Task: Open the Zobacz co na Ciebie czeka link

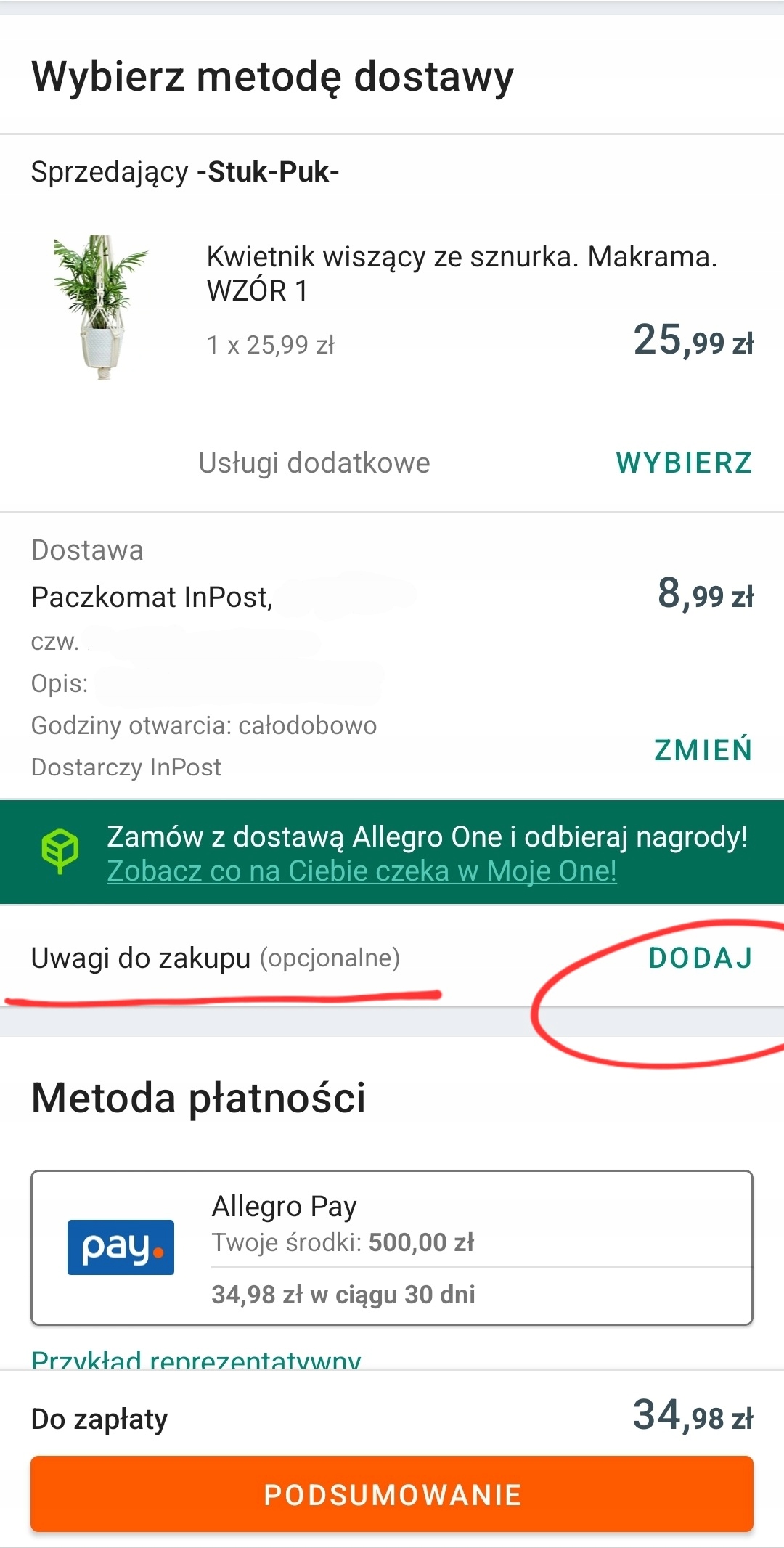Action: click(362, 871)
